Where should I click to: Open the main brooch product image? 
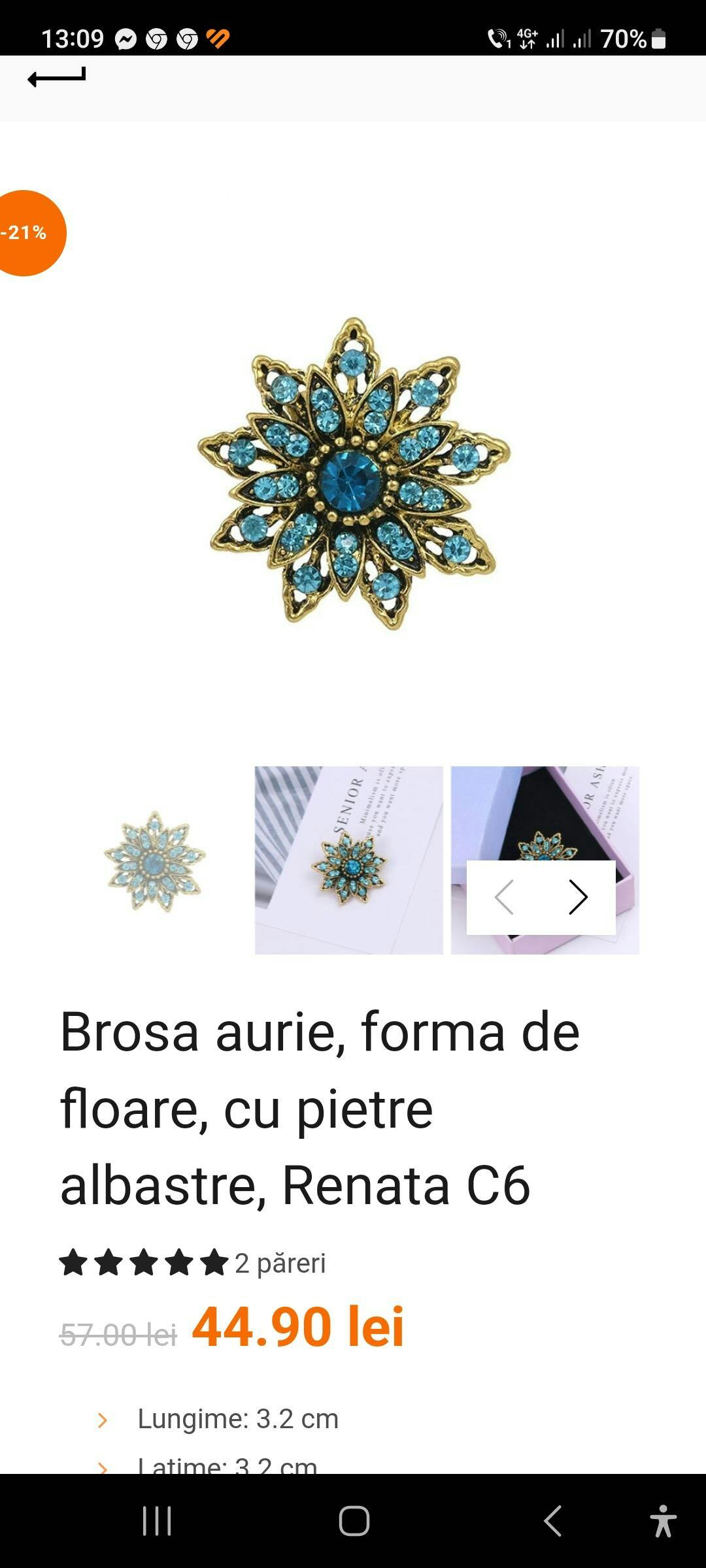[x=353, y=474]
